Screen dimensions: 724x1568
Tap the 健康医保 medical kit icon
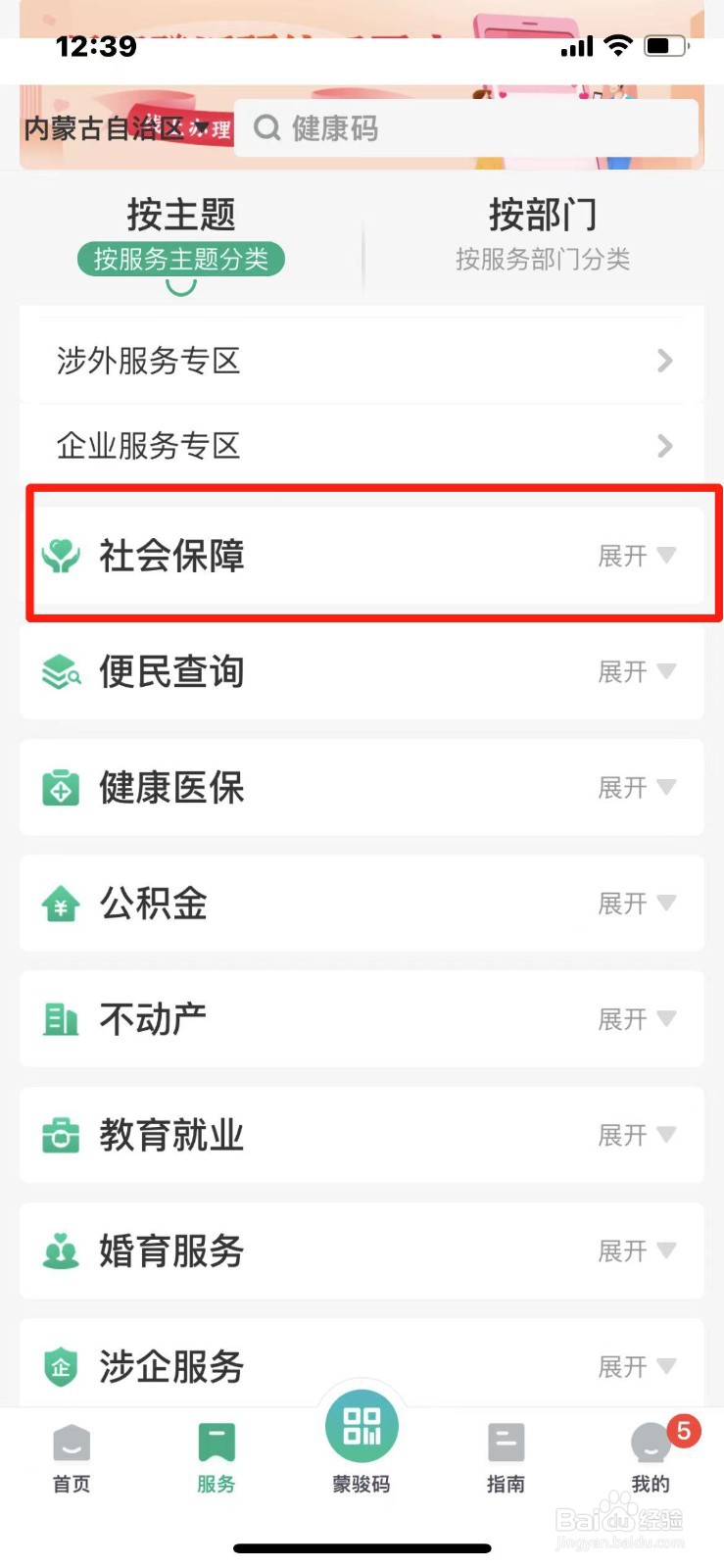pos(61,788)
